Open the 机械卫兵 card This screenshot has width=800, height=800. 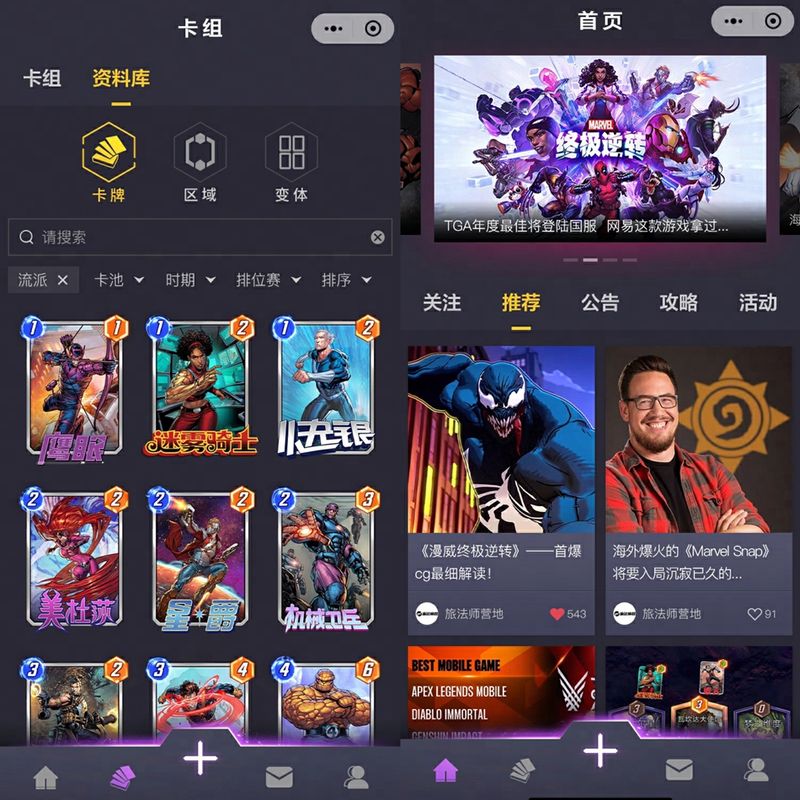pos(326,560)
